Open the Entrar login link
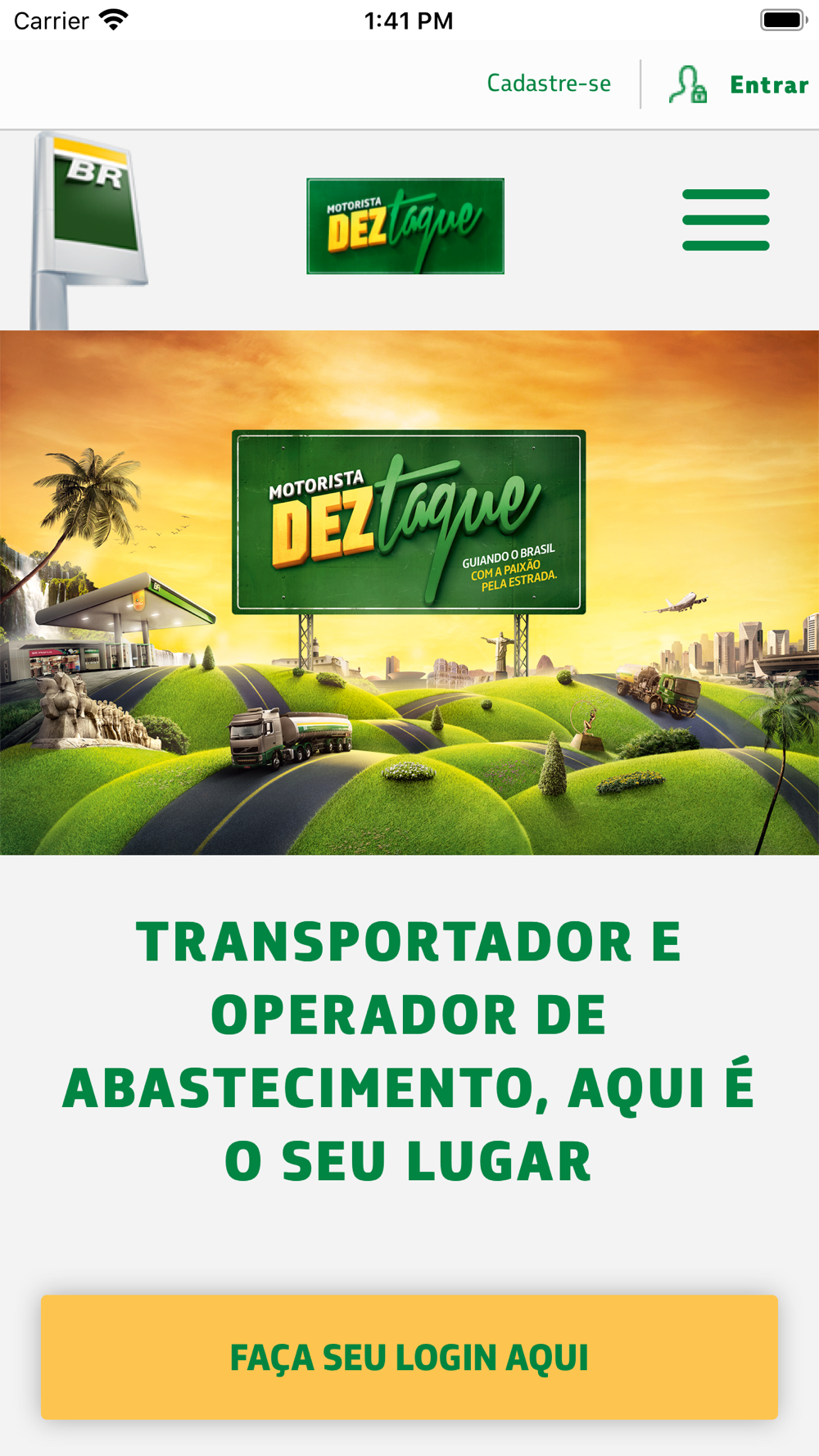 739,84
